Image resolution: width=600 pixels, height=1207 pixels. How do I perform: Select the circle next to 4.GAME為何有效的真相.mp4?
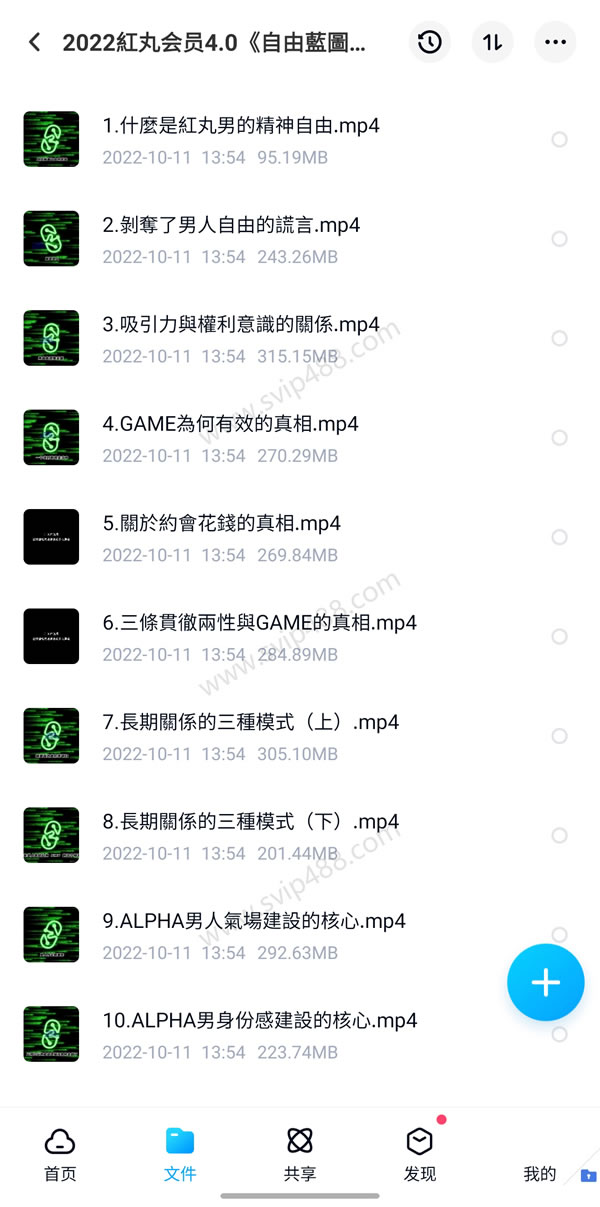point(559,438)
